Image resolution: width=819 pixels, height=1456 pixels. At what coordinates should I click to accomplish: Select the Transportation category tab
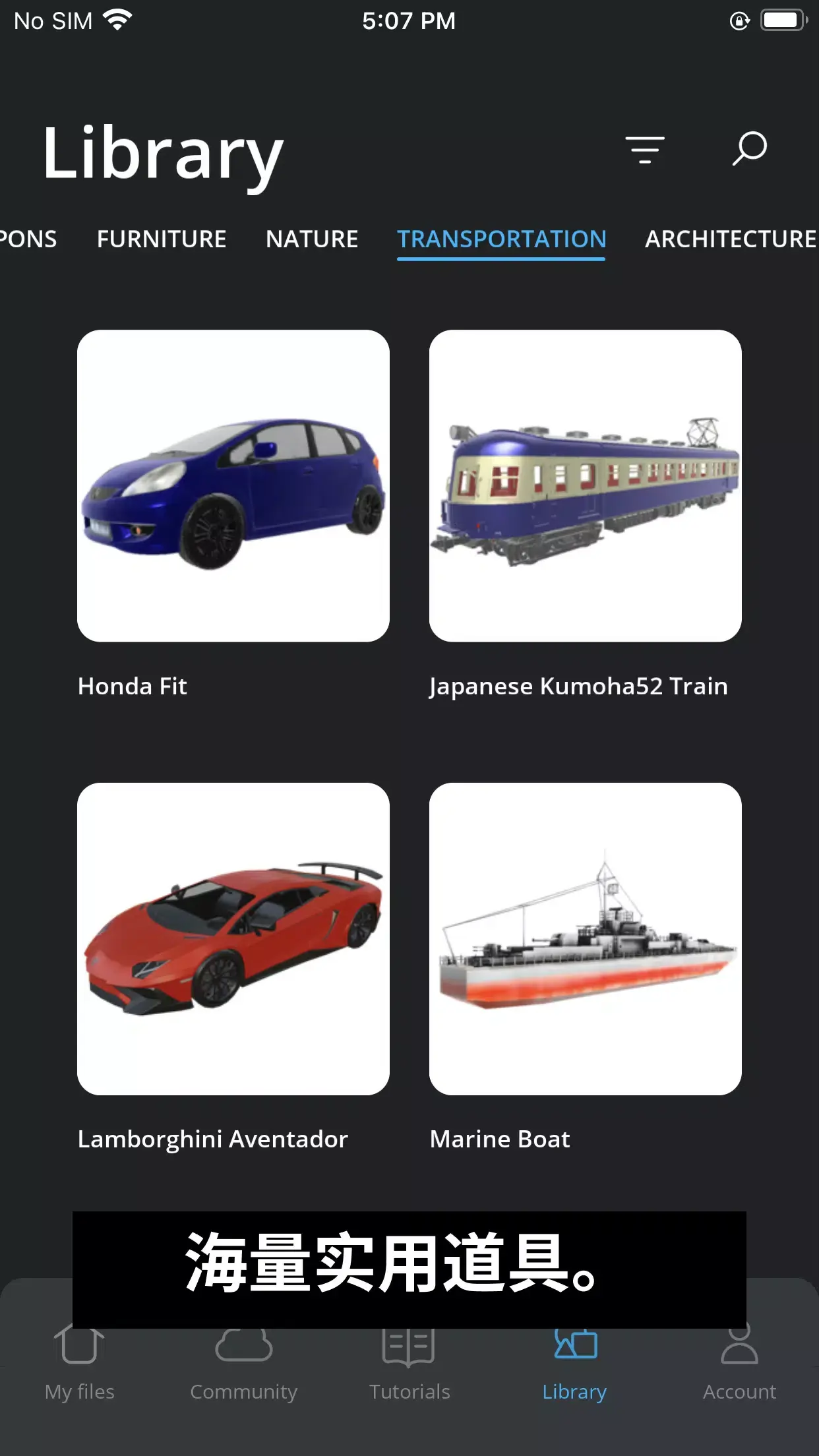[501, 239]
